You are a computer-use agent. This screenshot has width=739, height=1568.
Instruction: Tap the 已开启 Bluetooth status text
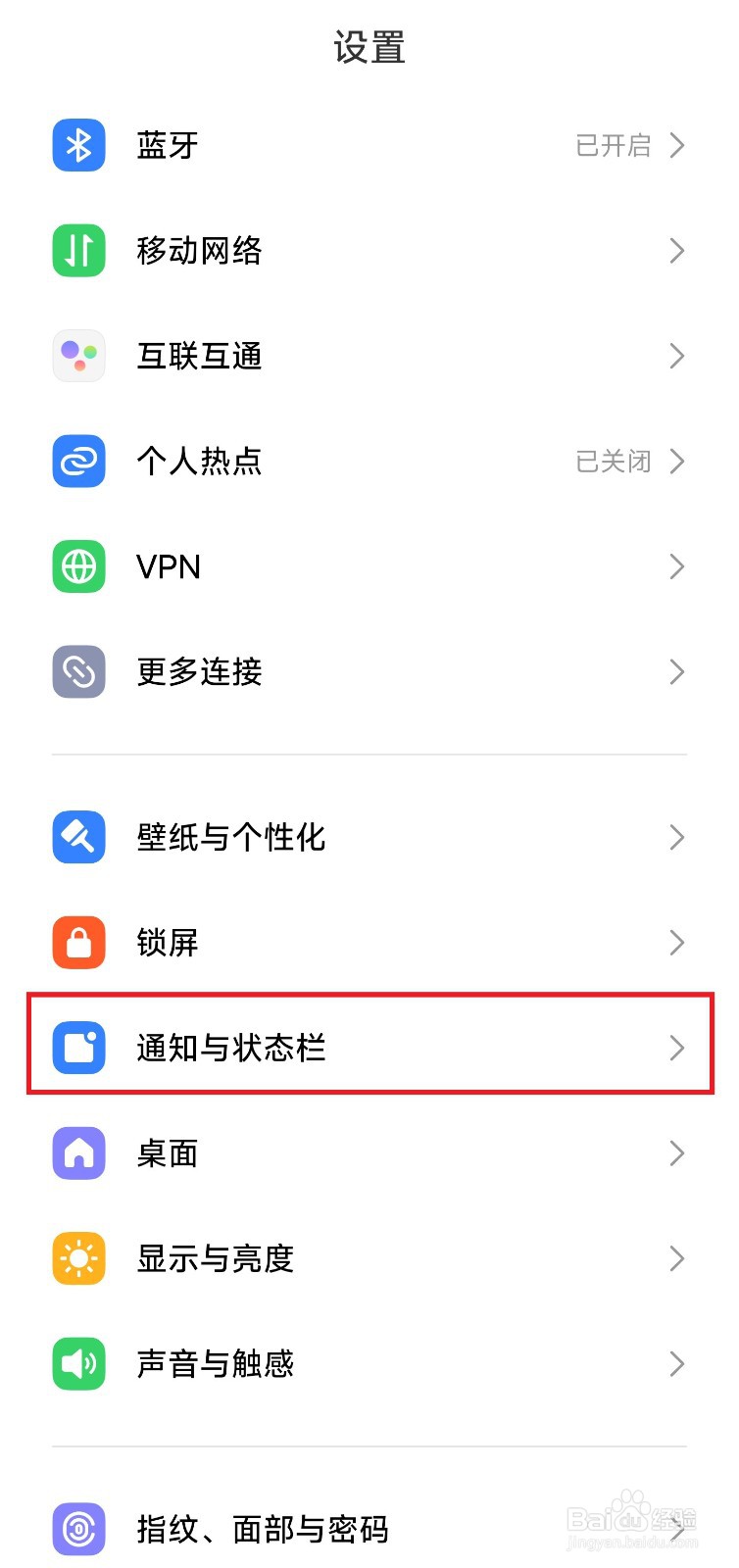click(613, 144)
